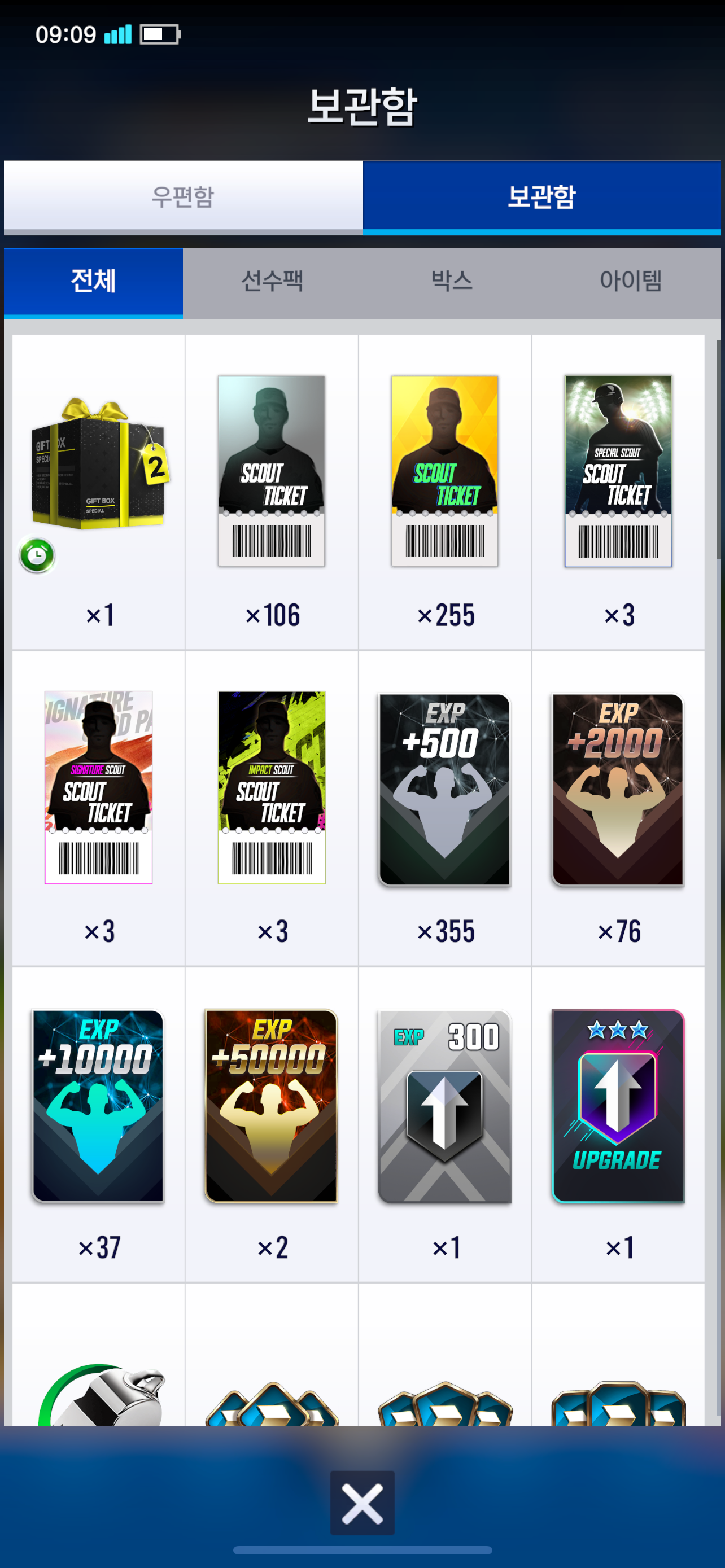Screen dimensions: 725x1568
Task: Select the scout ticket with ×106
Action: coord(272,472)
